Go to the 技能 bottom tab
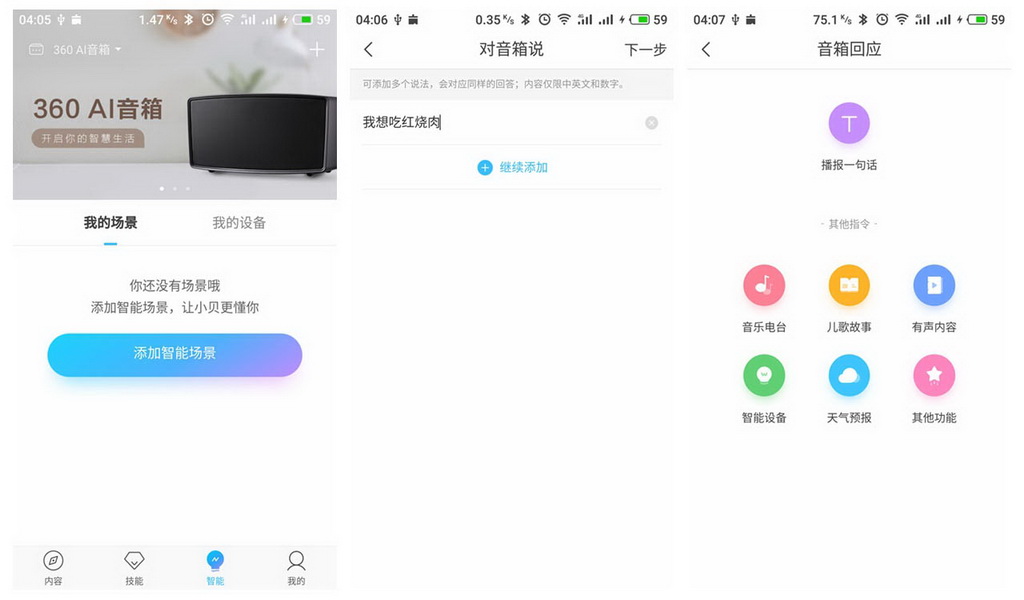 pyautogui.click(x=134, y=567)
